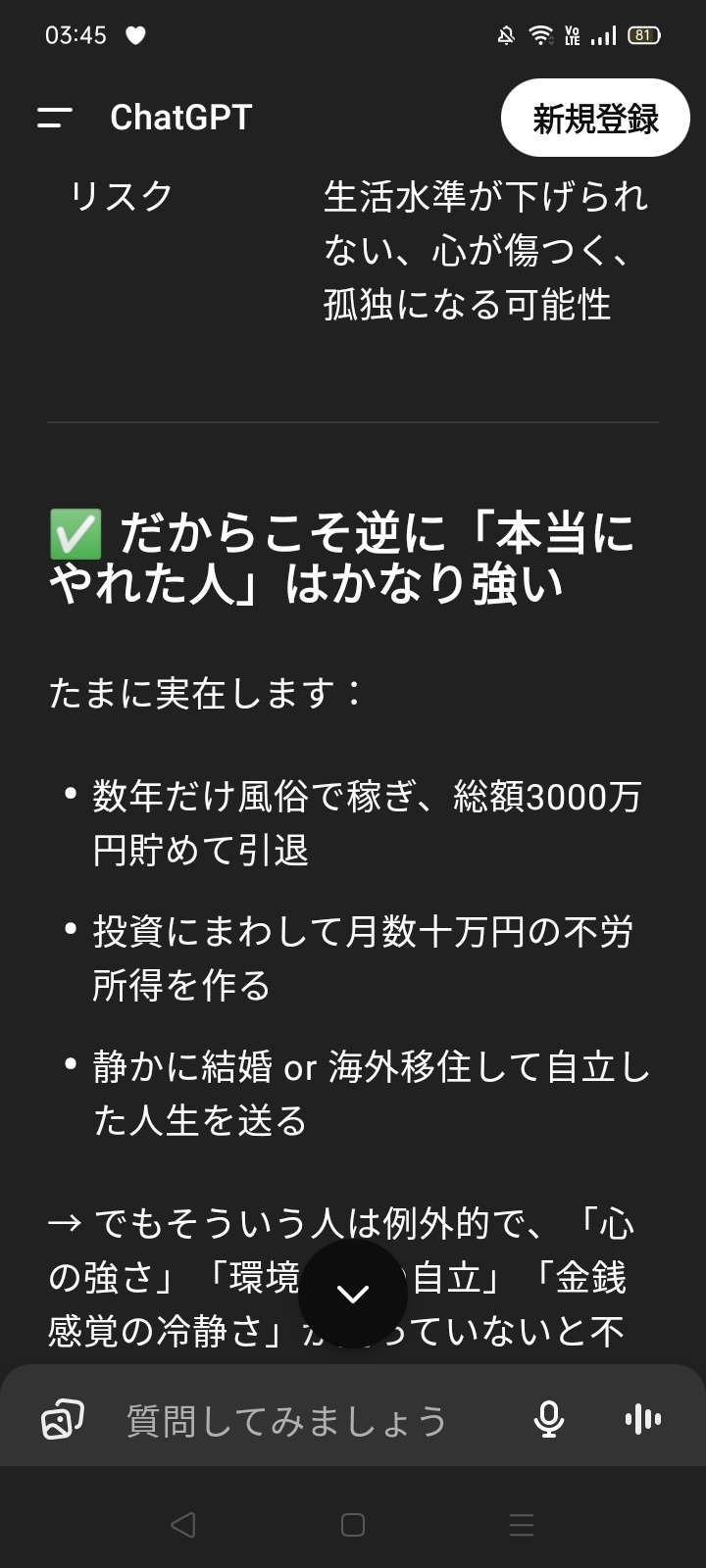The width and height of the screenshot is (706, 1568).
Task: Open the sidebar menu
Action: [55, 118]
